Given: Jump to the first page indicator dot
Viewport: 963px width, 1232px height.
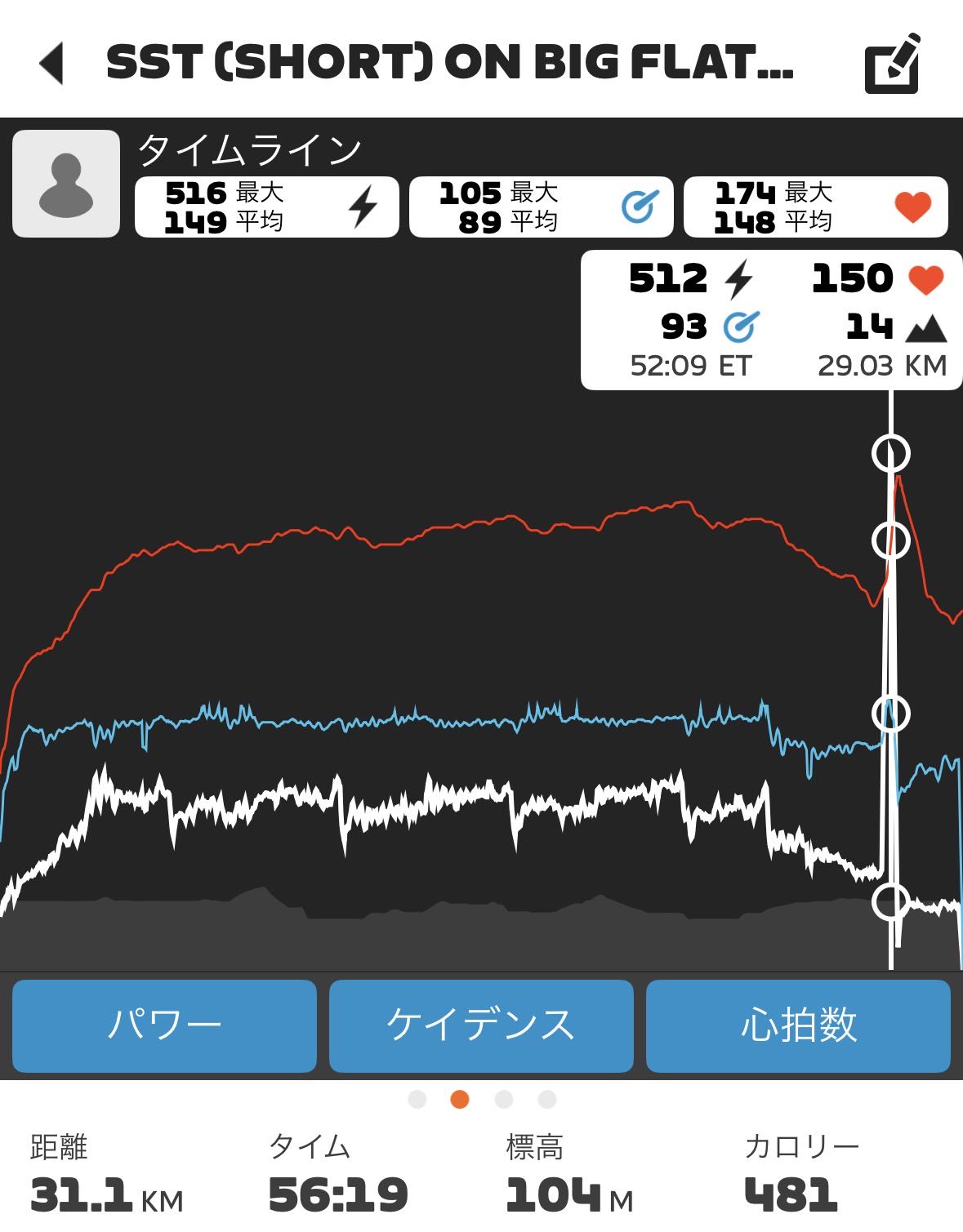Looking at the screenshot, I should point(417,1100).
